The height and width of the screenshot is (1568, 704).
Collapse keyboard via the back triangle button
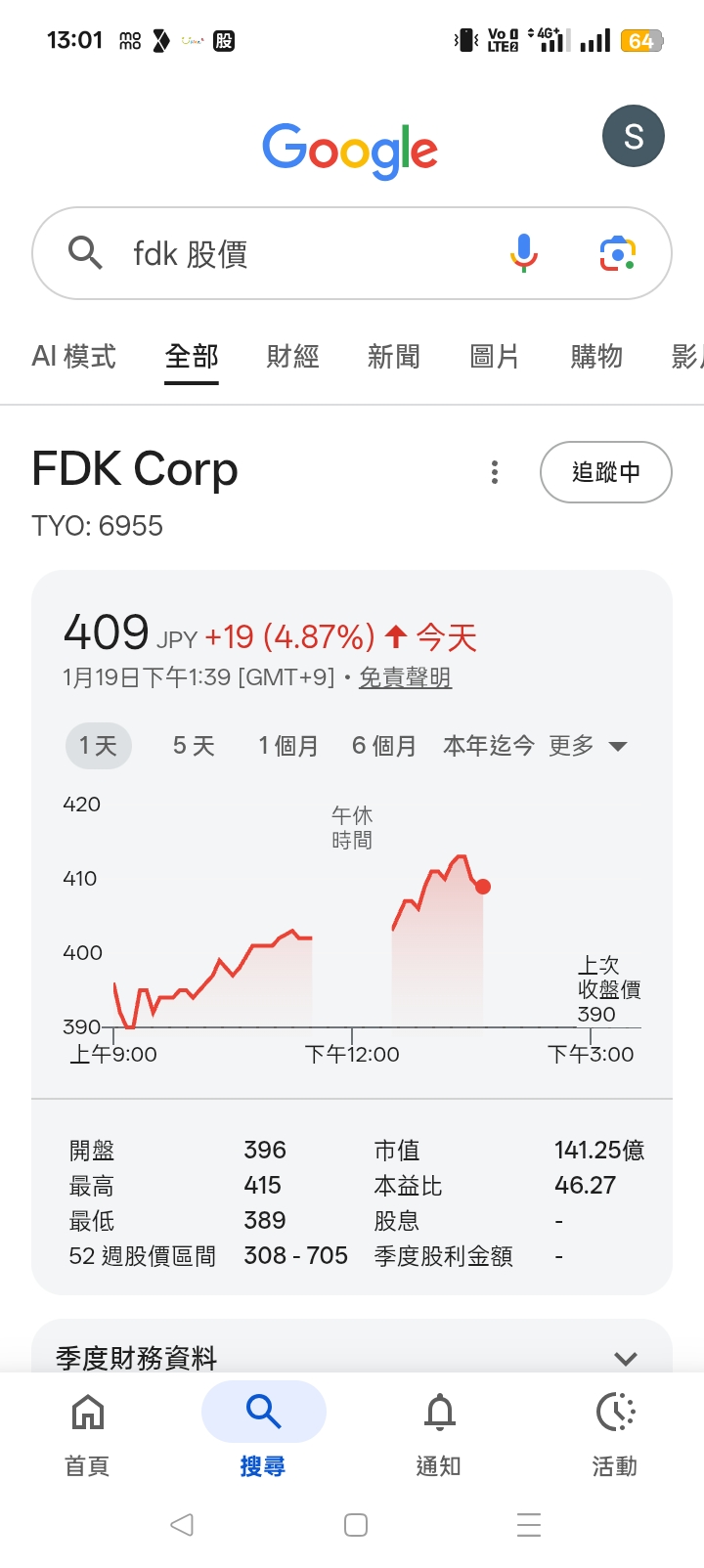(182, 1525)
